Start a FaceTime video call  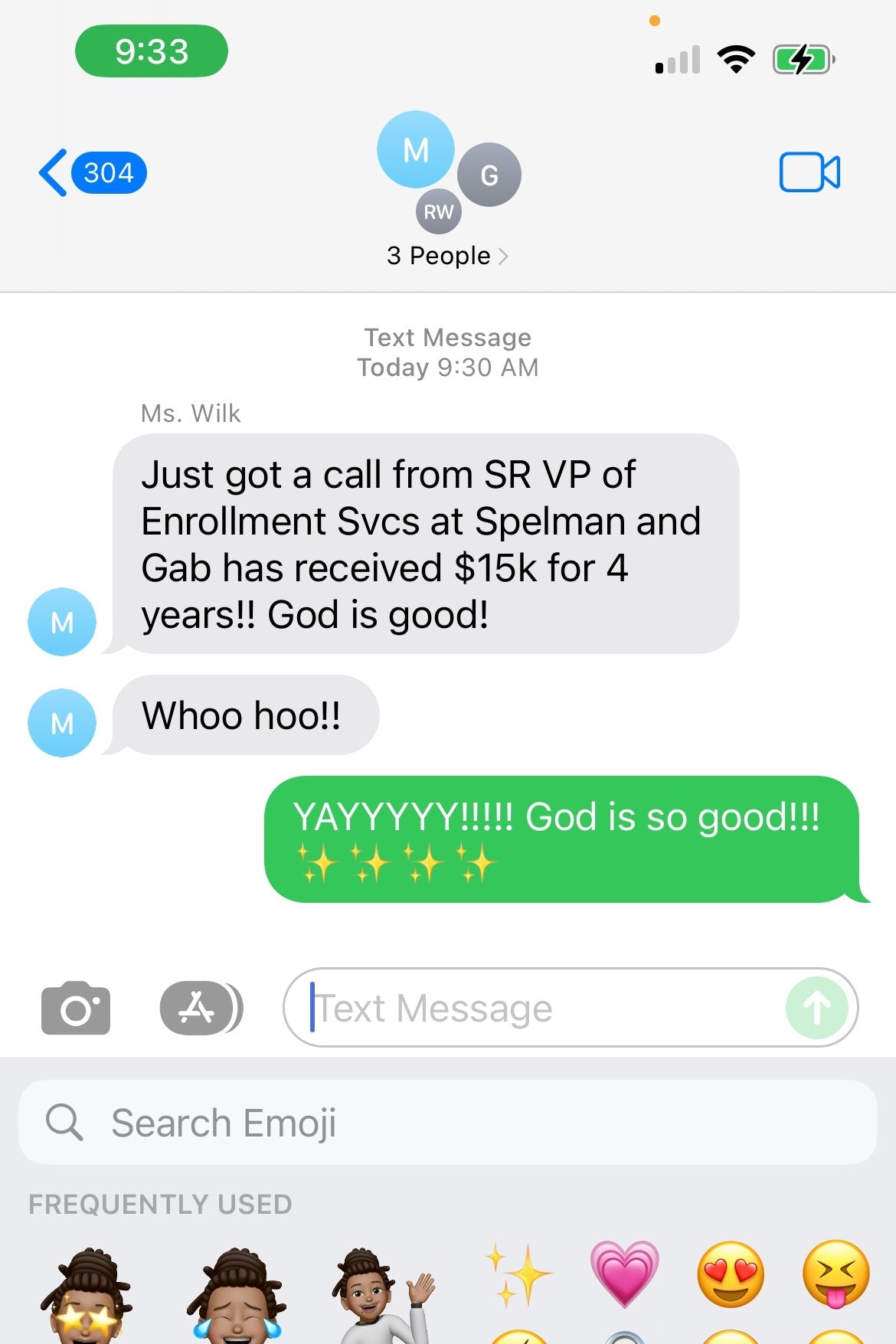[x=809, y=172]
